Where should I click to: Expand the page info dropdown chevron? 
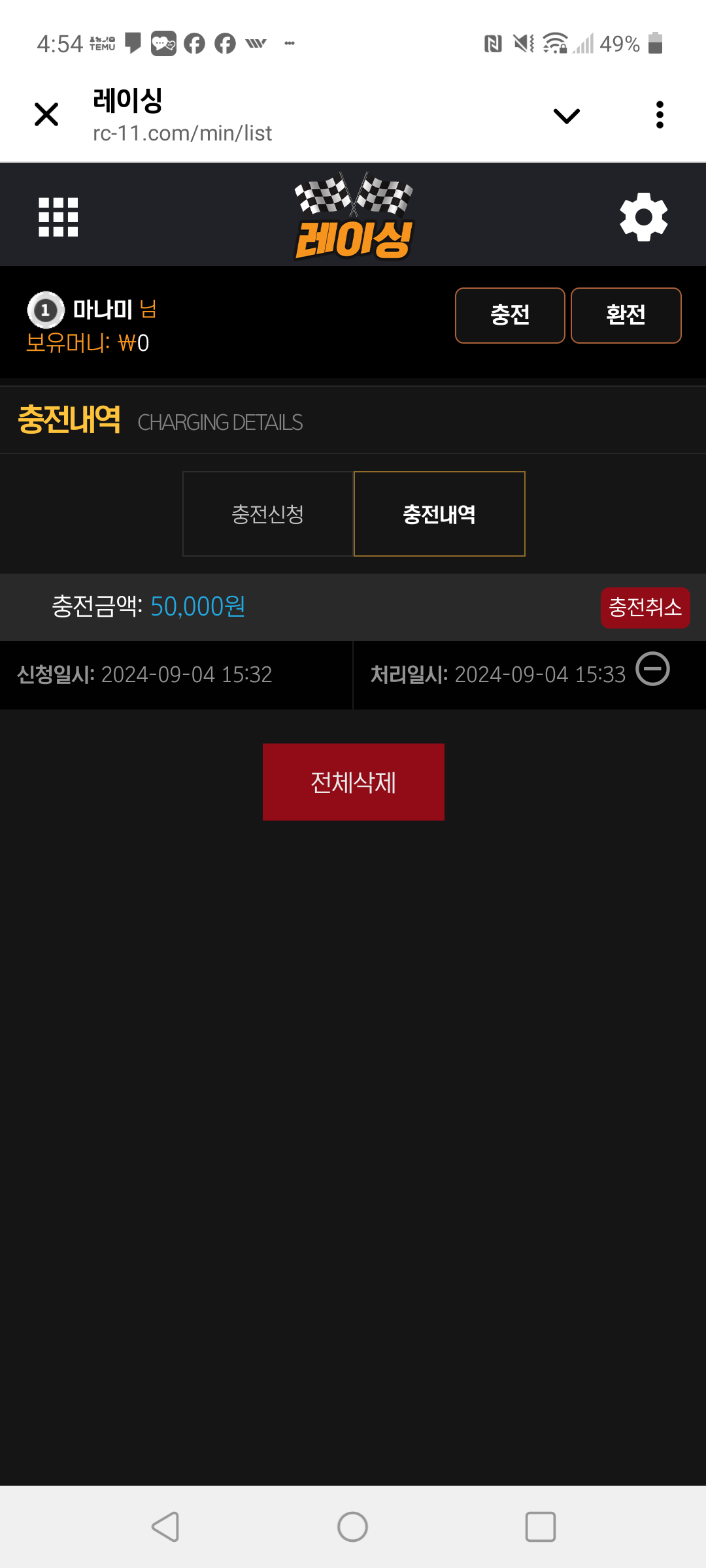(566, 116)
